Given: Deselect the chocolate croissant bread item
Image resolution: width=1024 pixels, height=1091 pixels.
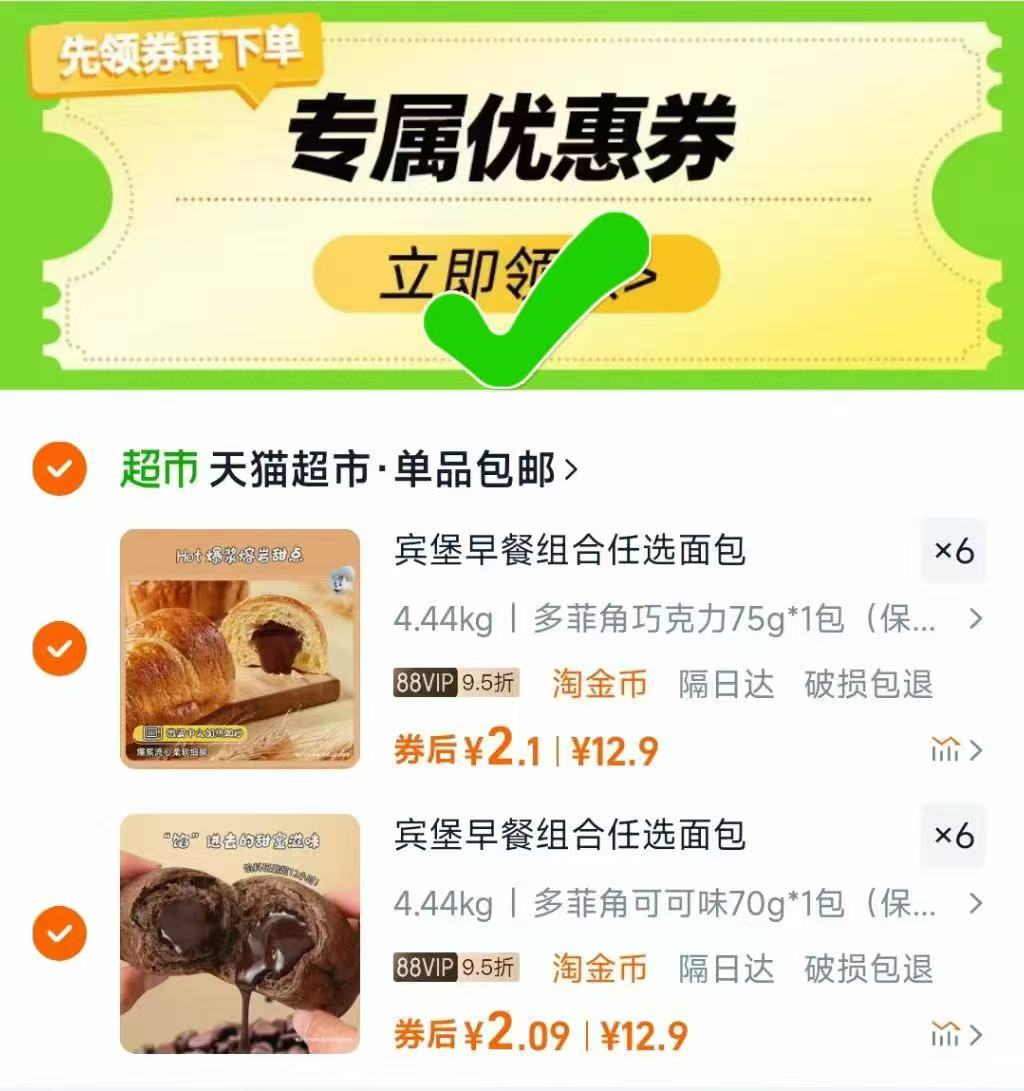Looking at the screenshot, I should click(59, 649).
